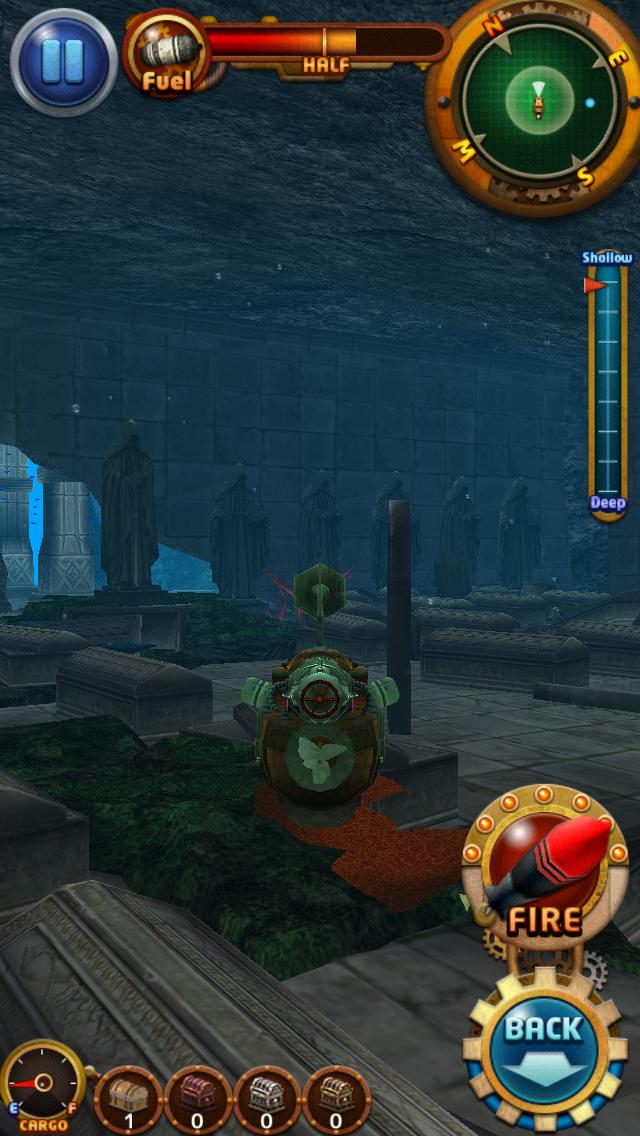640x1136 pixels.
Task: Set depth on the Shallow-Deep gauge
Action: pyautogui.click(x=607, y=390)
